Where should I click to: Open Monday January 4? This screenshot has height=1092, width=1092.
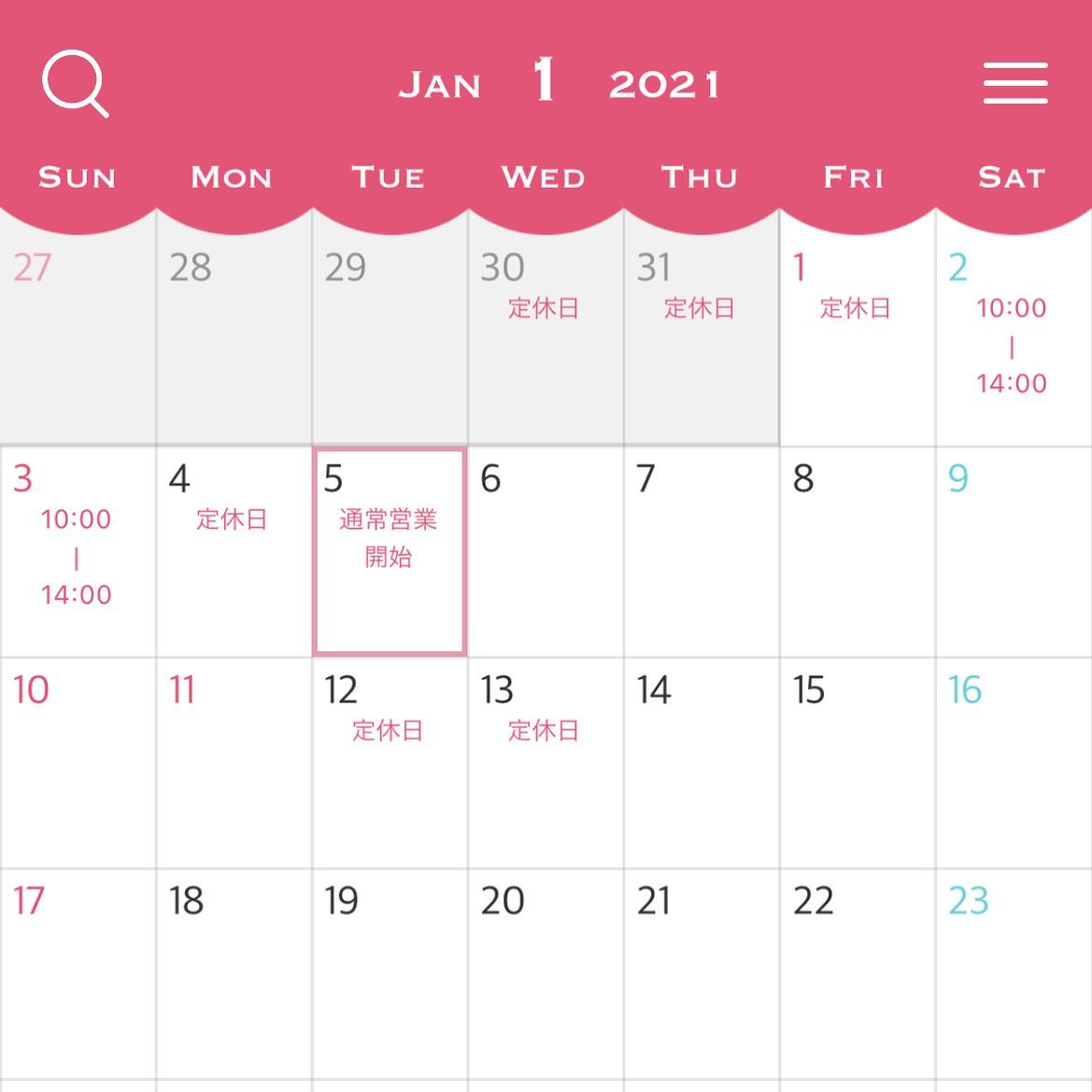[x=234, y=551]
